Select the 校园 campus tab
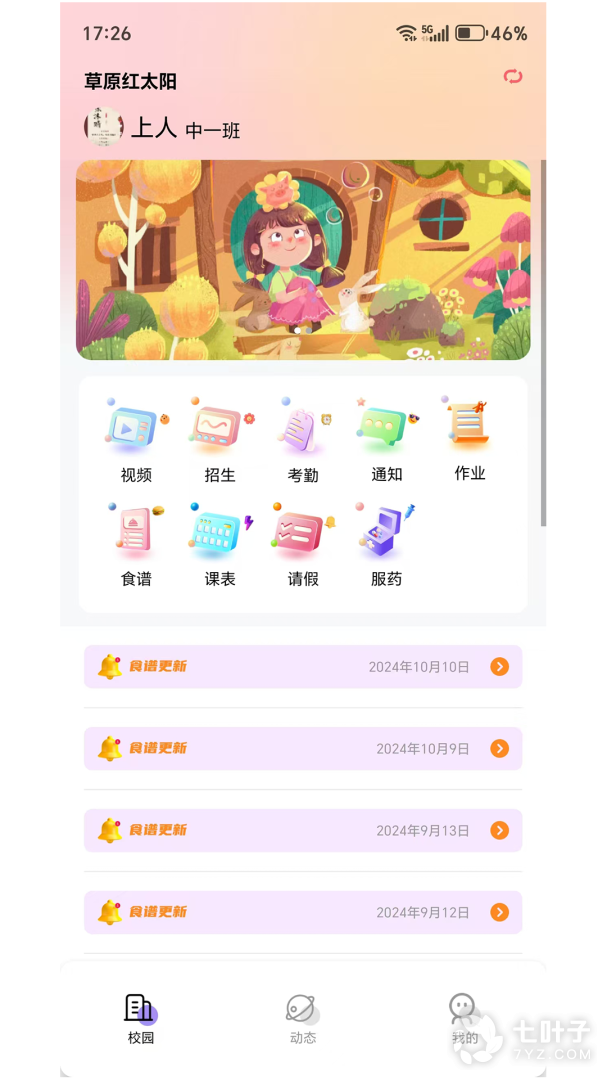607x1080 pixels. pos(141,1019)
